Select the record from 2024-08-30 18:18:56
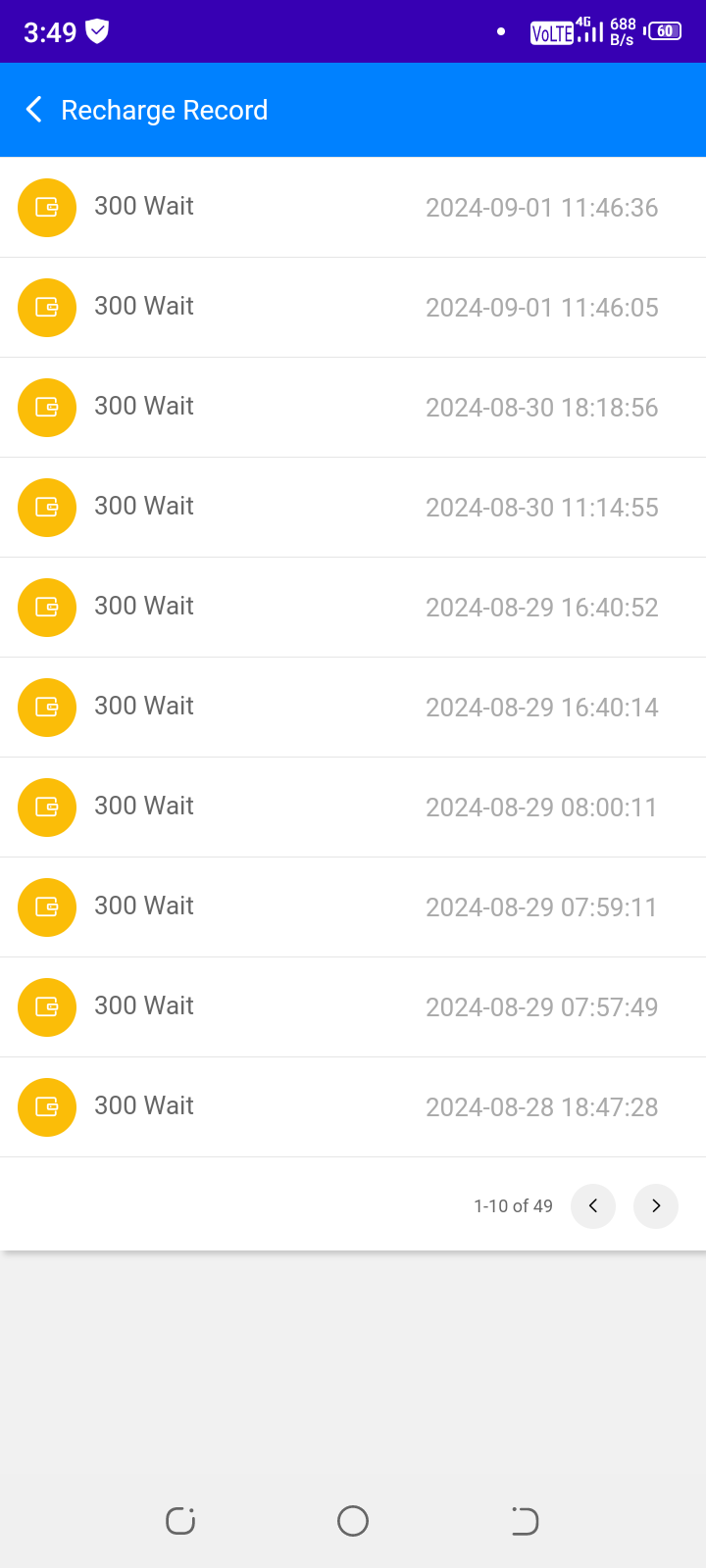This screenshot has width=706, height=1568. tap(353, 408)
